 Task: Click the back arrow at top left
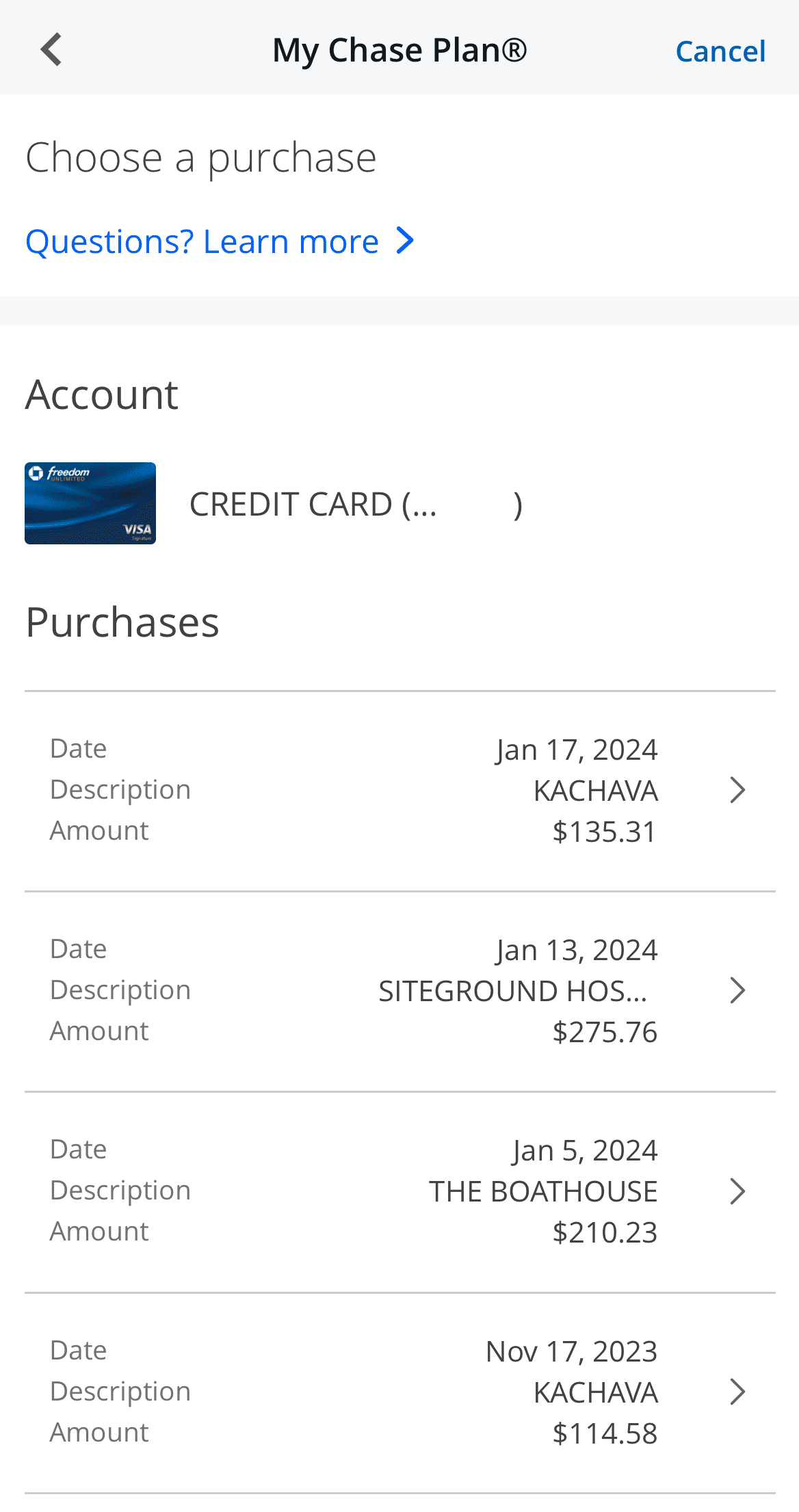50,48
